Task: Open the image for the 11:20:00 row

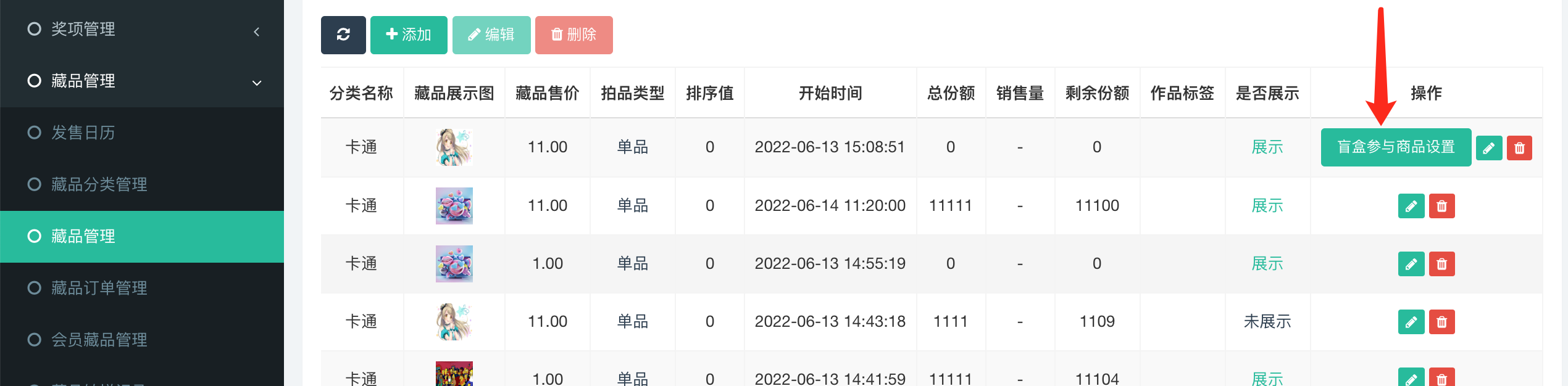Action: click(x=454, y=206)
